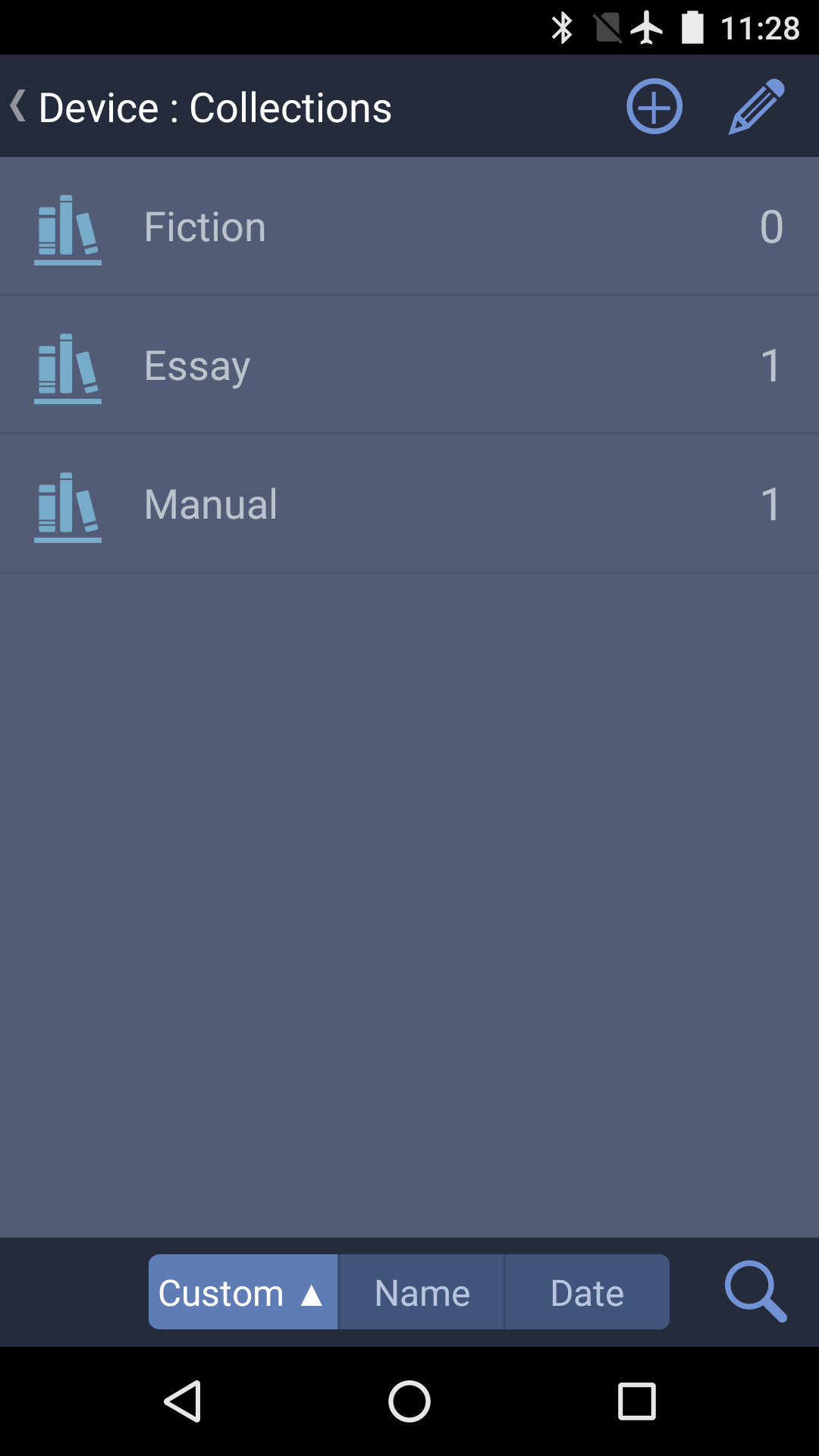
Task: Sort collections by Date
Action: coord(587,1292)
